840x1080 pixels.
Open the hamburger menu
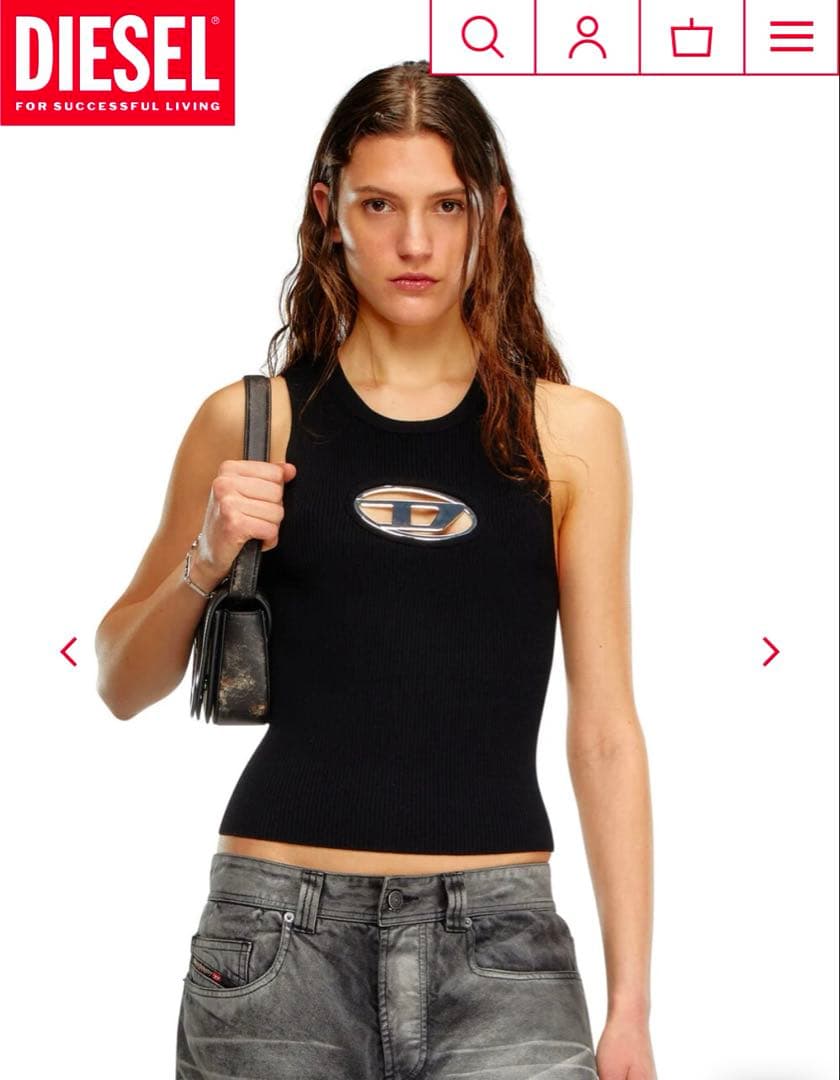pyautogui.click(x=791, y=37)
